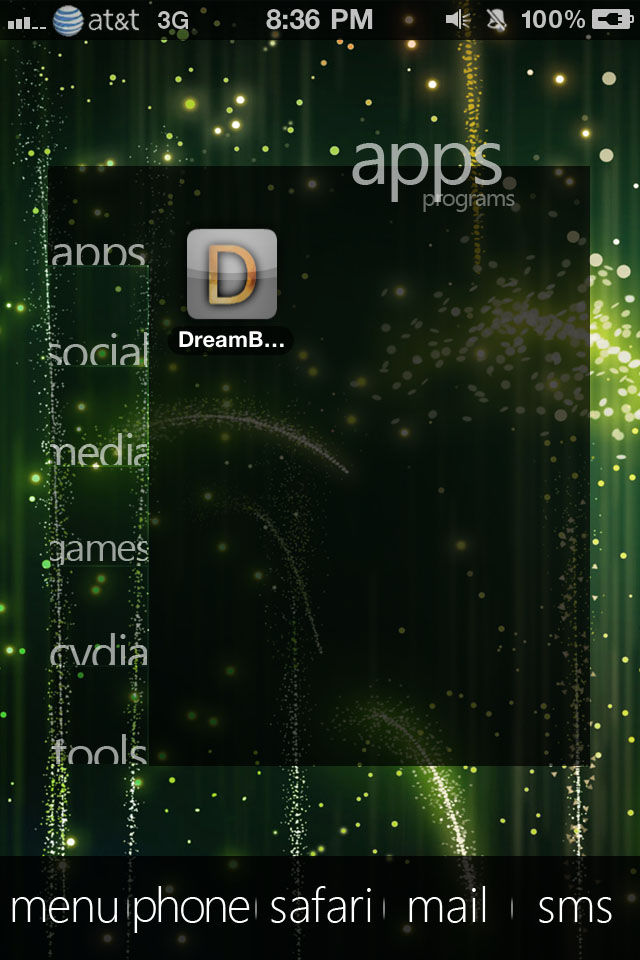Select the apps category
640x960 pixels.
pos(99,253)
